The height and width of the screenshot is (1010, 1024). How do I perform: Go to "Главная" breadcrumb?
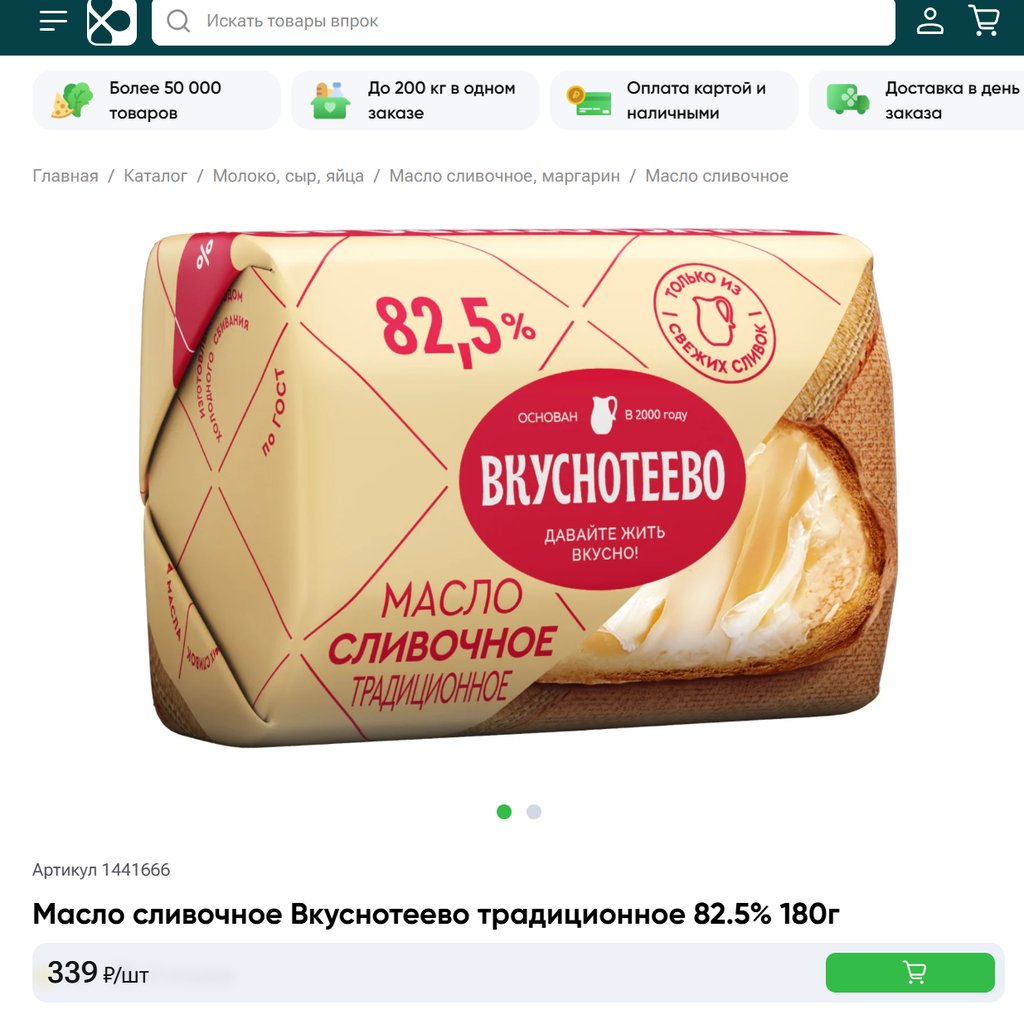tap(65, 176)
